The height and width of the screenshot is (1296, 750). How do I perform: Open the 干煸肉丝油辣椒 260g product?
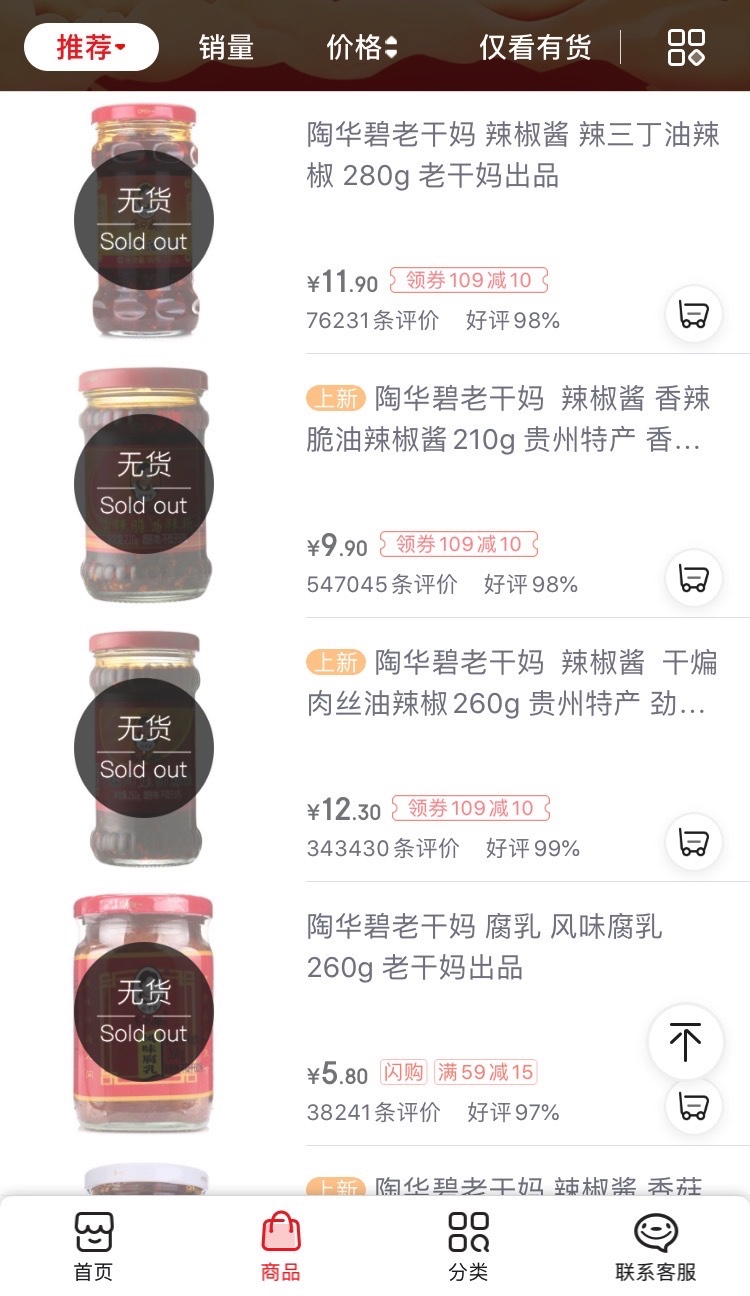512,683
